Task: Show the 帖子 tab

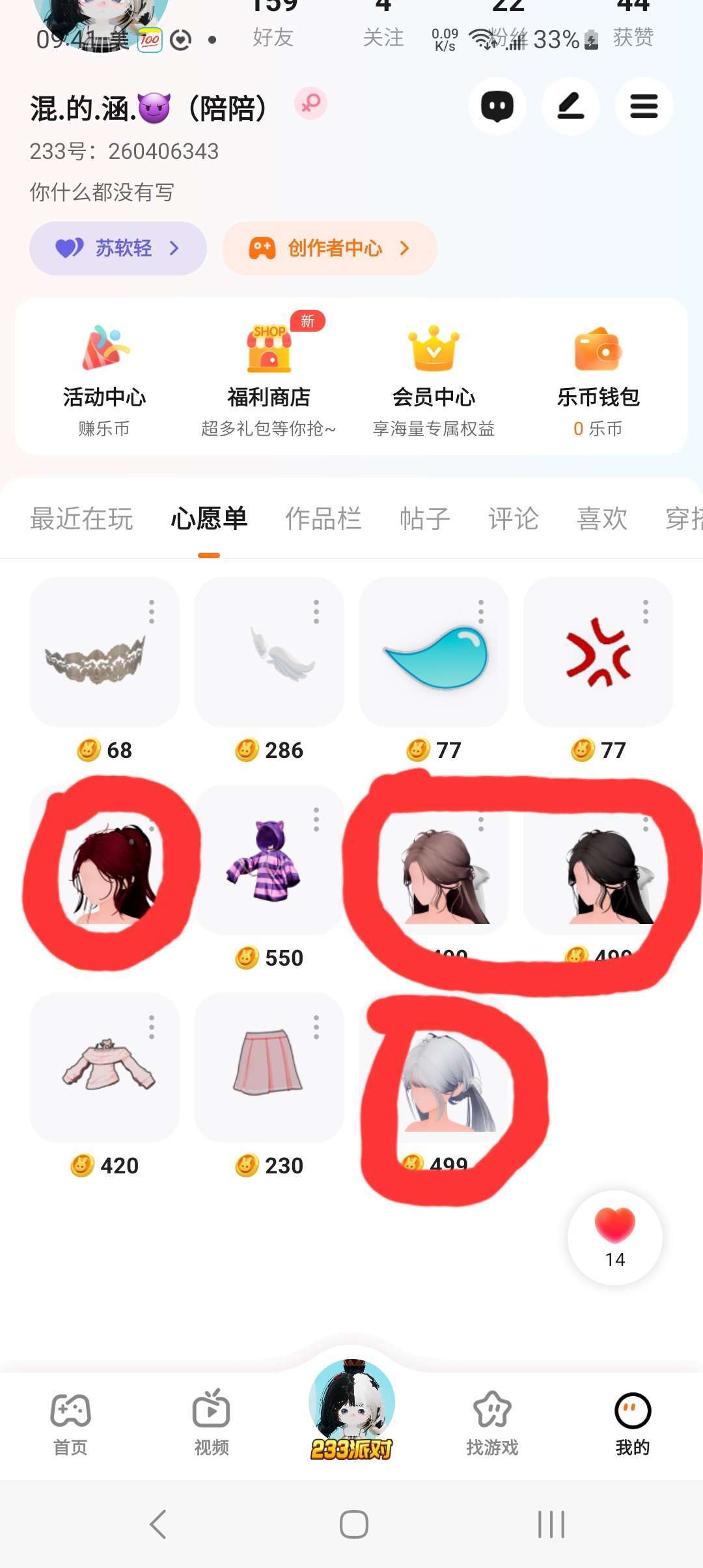Action: pyautogui.click(x=424, y=519)
